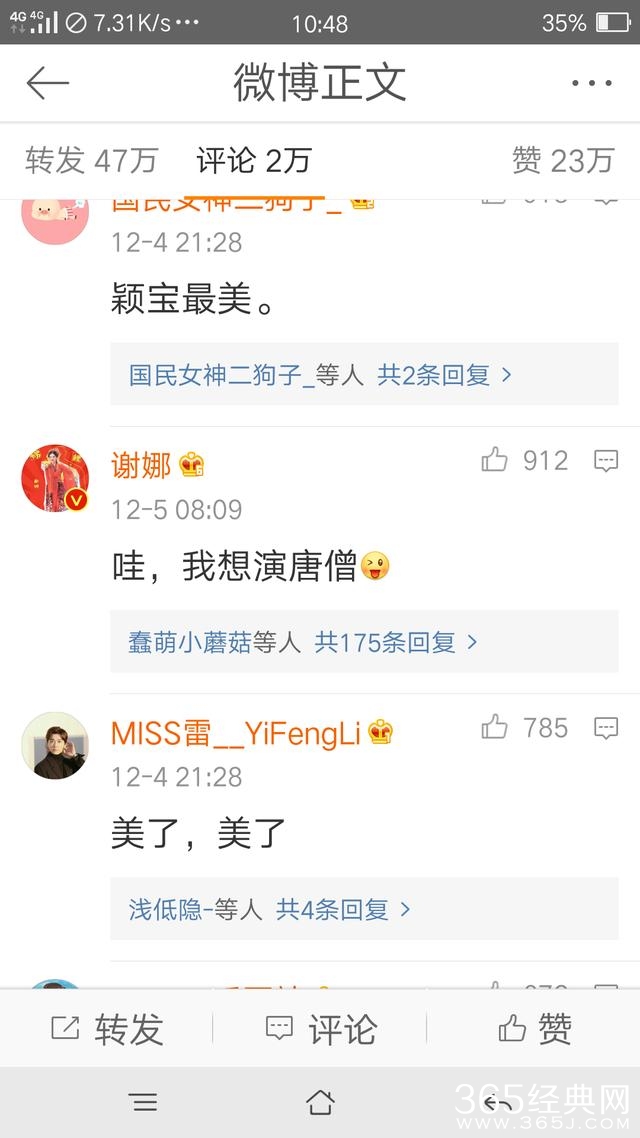Like 谢娜's comment
This screenshot has height=1138, width=640.
click(x=495, y=461)
